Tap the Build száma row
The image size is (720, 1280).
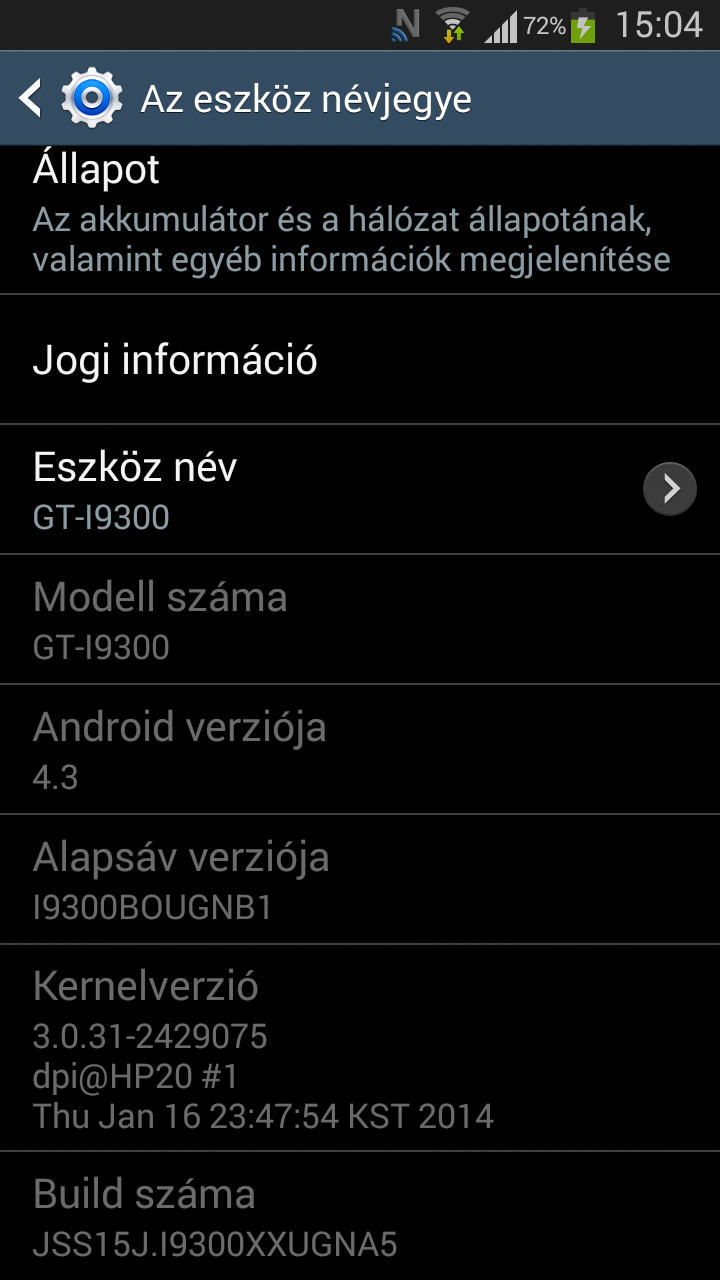pyautogui.click(x=360, y=1216)
